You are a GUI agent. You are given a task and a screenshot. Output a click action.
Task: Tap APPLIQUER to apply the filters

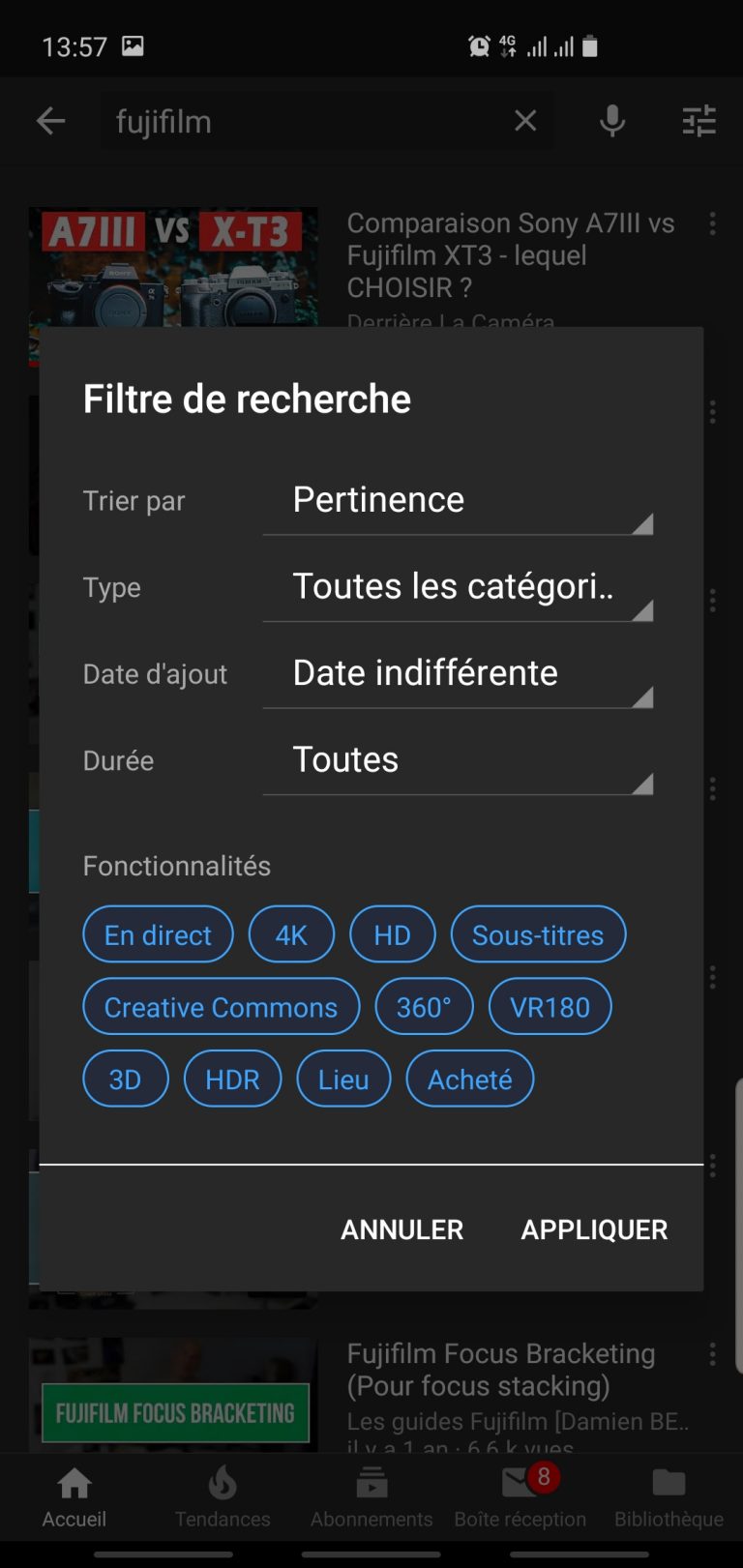point(594,1228)
